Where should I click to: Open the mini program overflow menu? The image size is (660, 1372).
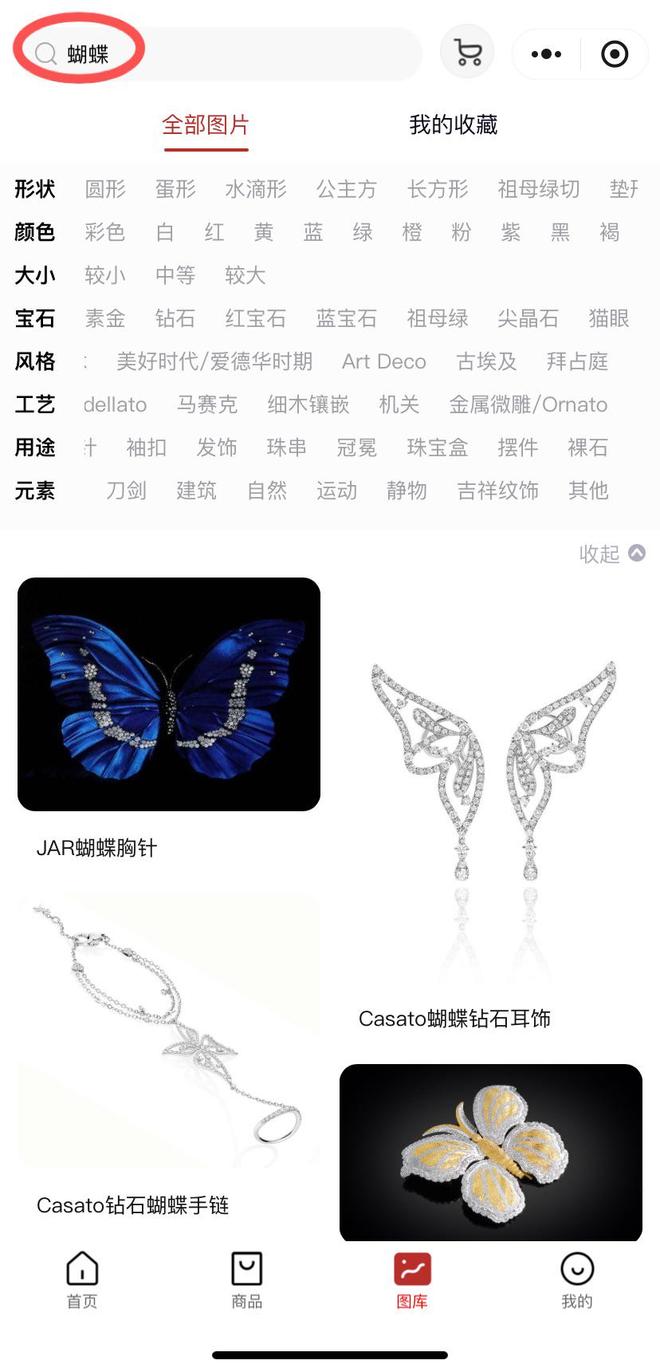[546, 54]
